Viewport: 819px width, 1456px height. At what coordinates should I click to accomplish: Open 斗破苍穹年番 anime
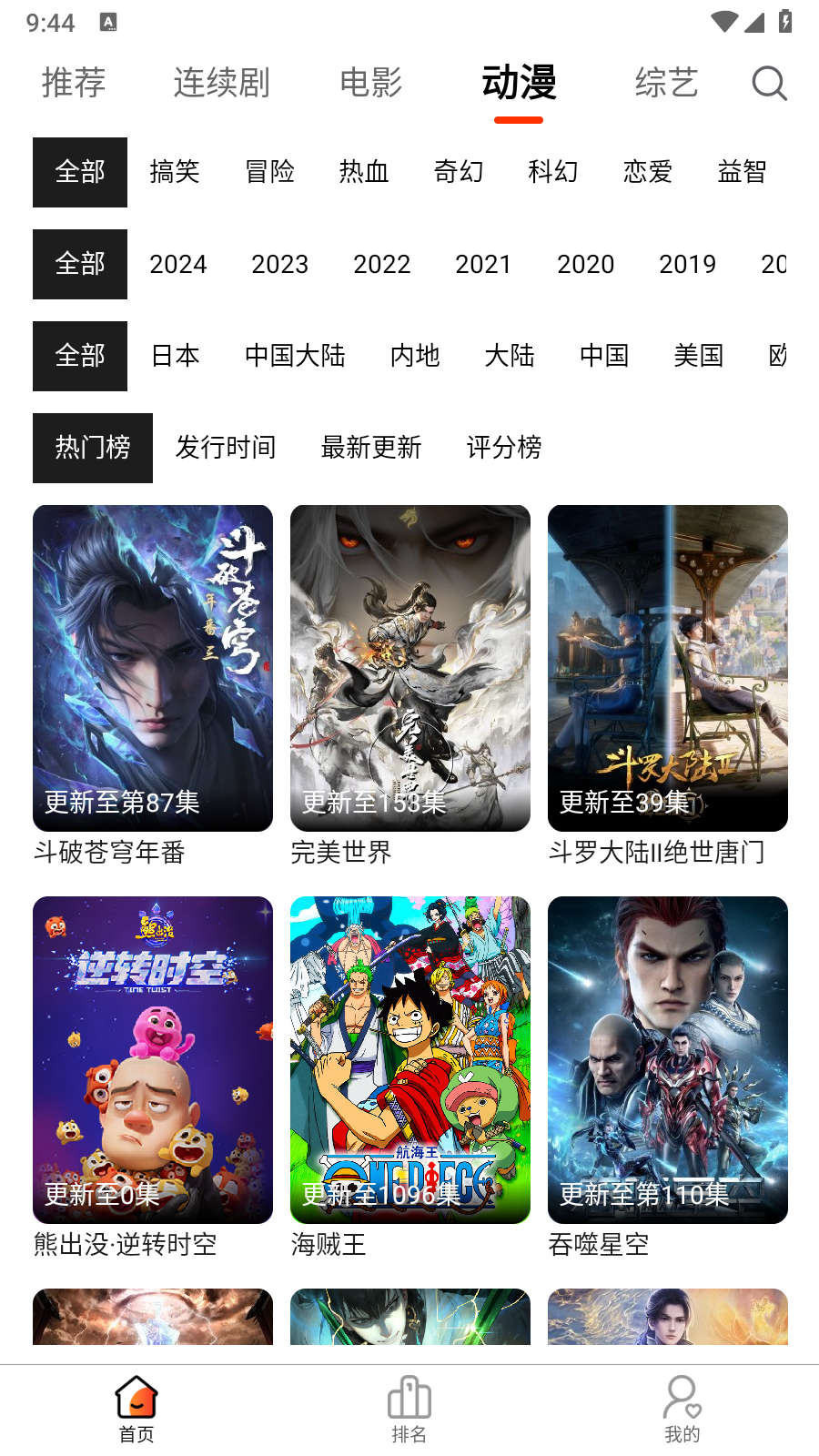pos(153,669)
